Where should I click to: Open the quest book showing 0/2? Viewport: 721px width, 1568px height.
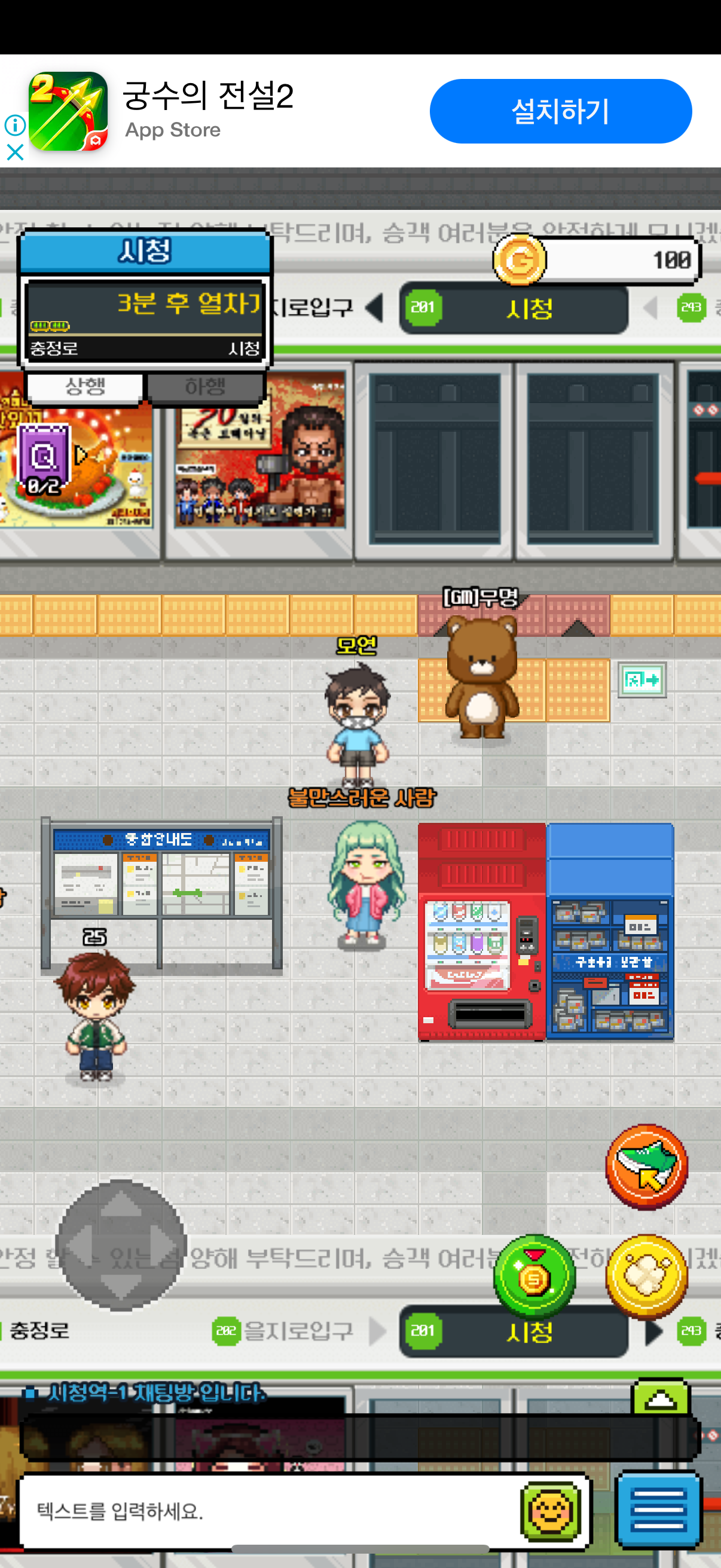44,460
